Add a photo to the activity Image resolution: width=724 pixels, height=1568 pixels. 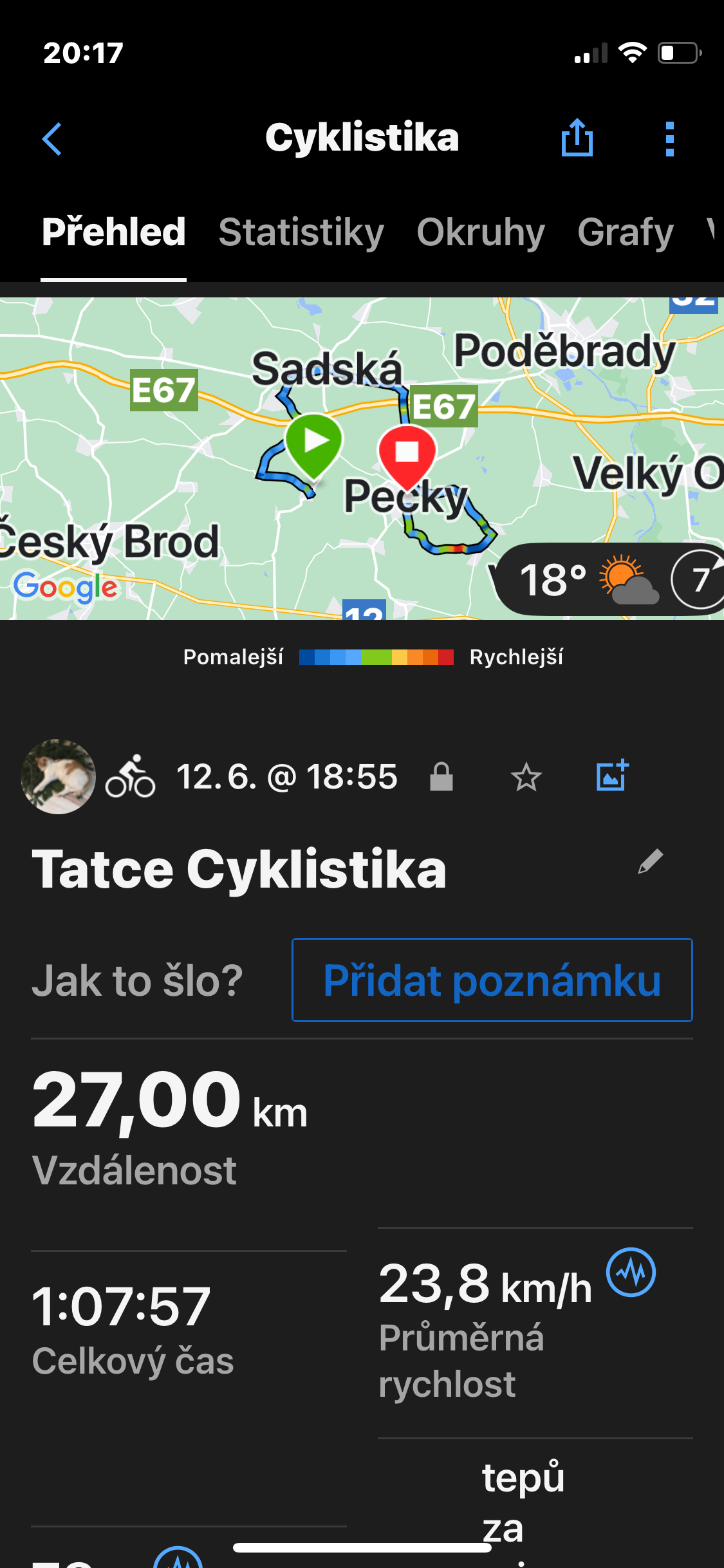611,776
